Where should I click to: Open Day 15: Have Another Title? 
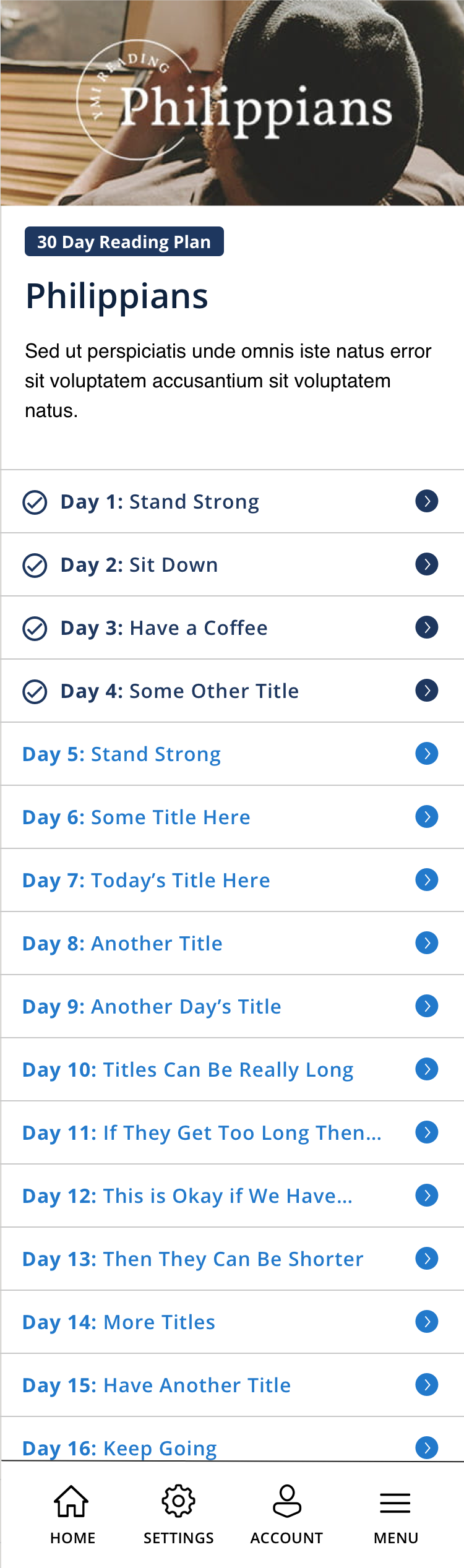[x=232, y=1385]
